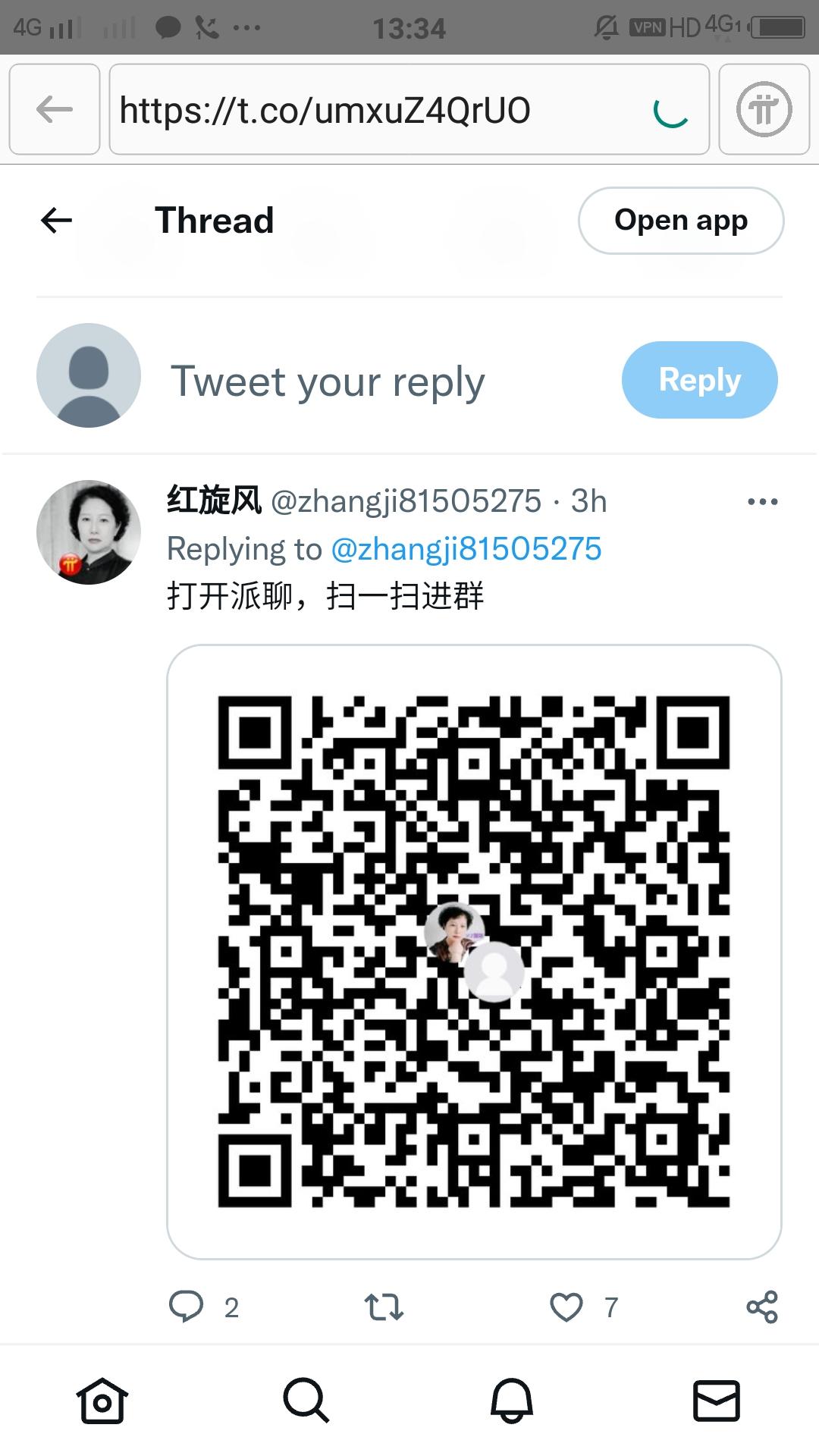819x1456 pixels.
Task: Tap the blue Reply button
Action: [699, 380]
